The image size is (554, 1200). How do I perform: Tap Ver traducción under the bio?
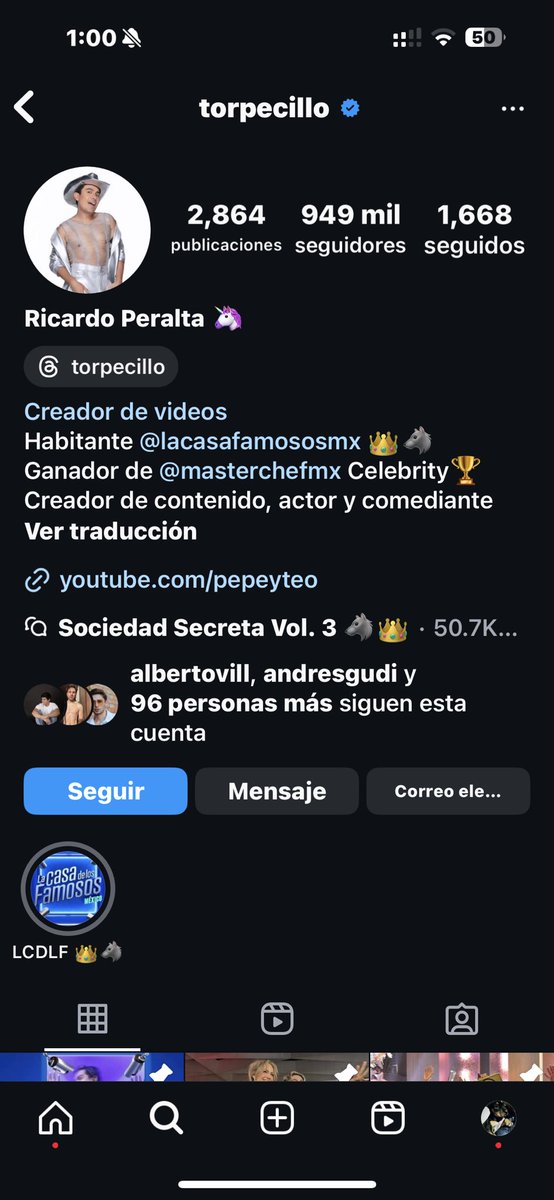tap(110, 531)
